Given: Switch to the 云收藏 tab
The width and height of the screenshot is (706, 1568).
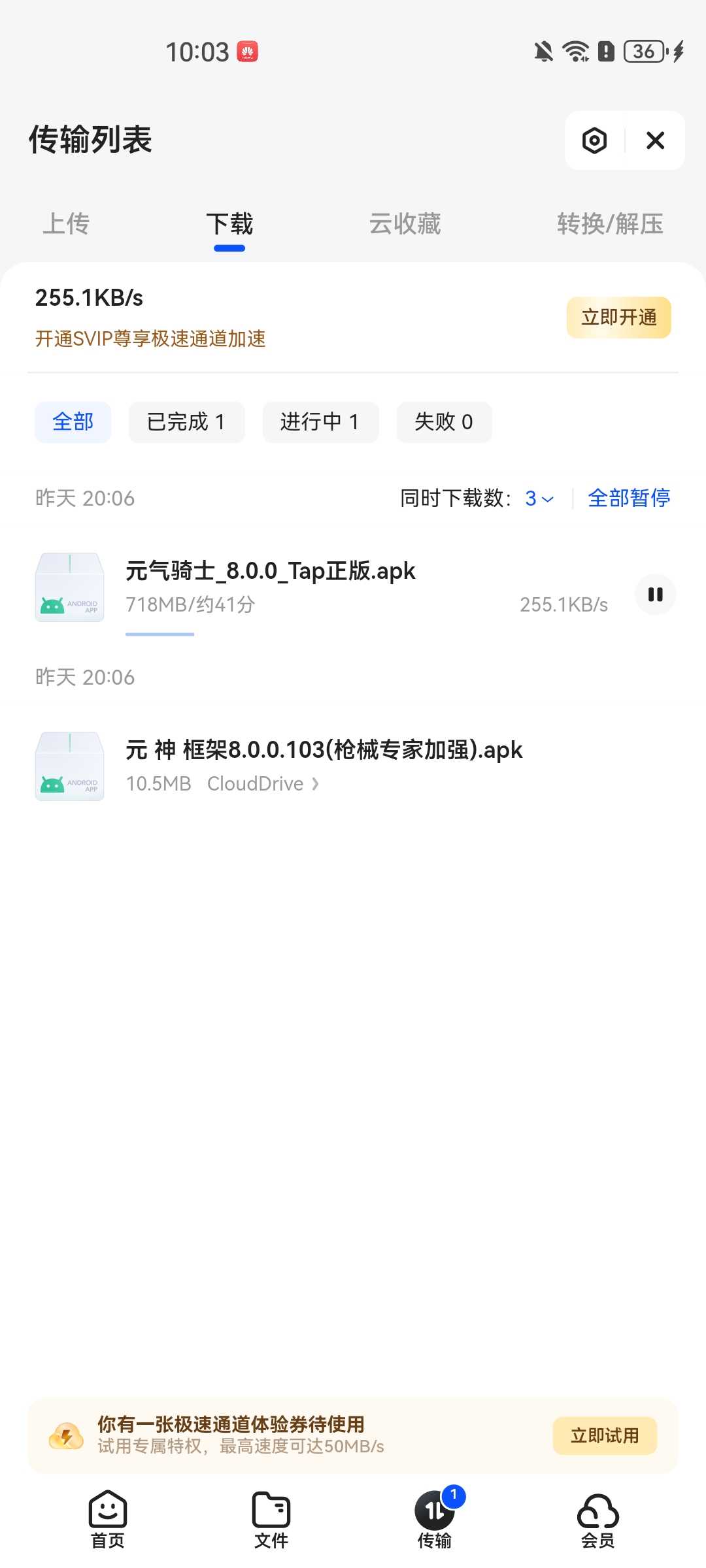Looking at the screenshot, I should pyautogui.click(x=405, y=224).
